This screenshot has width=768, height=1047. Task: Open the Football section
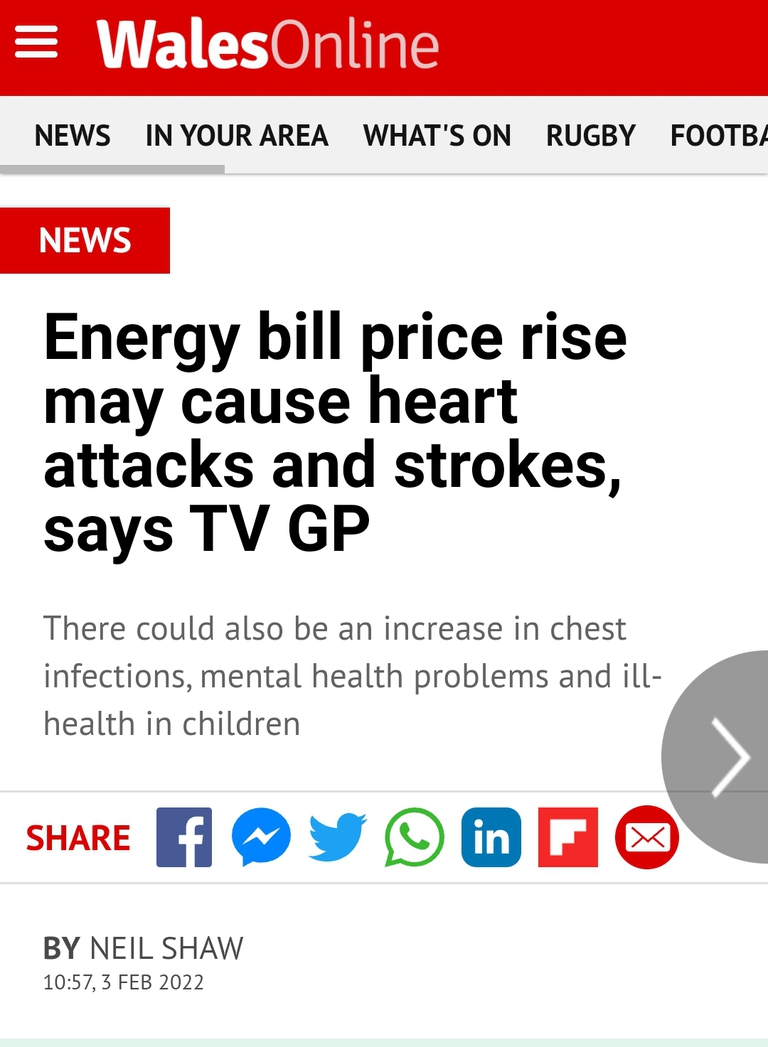pyautogui.click(x=718, y=136)
